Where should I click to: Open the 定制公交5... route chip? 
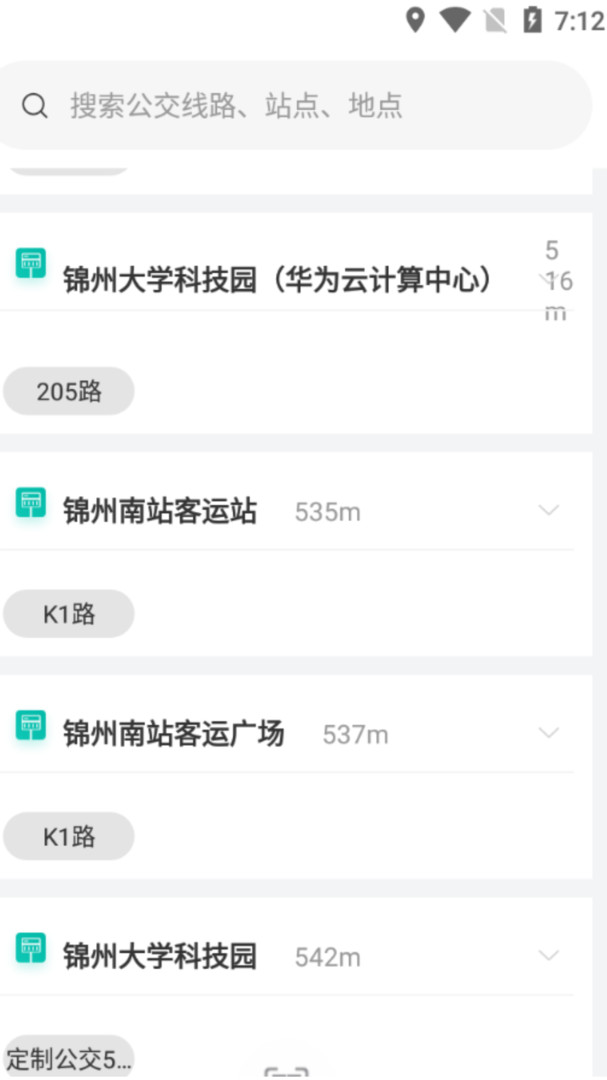pos(68,1058)
